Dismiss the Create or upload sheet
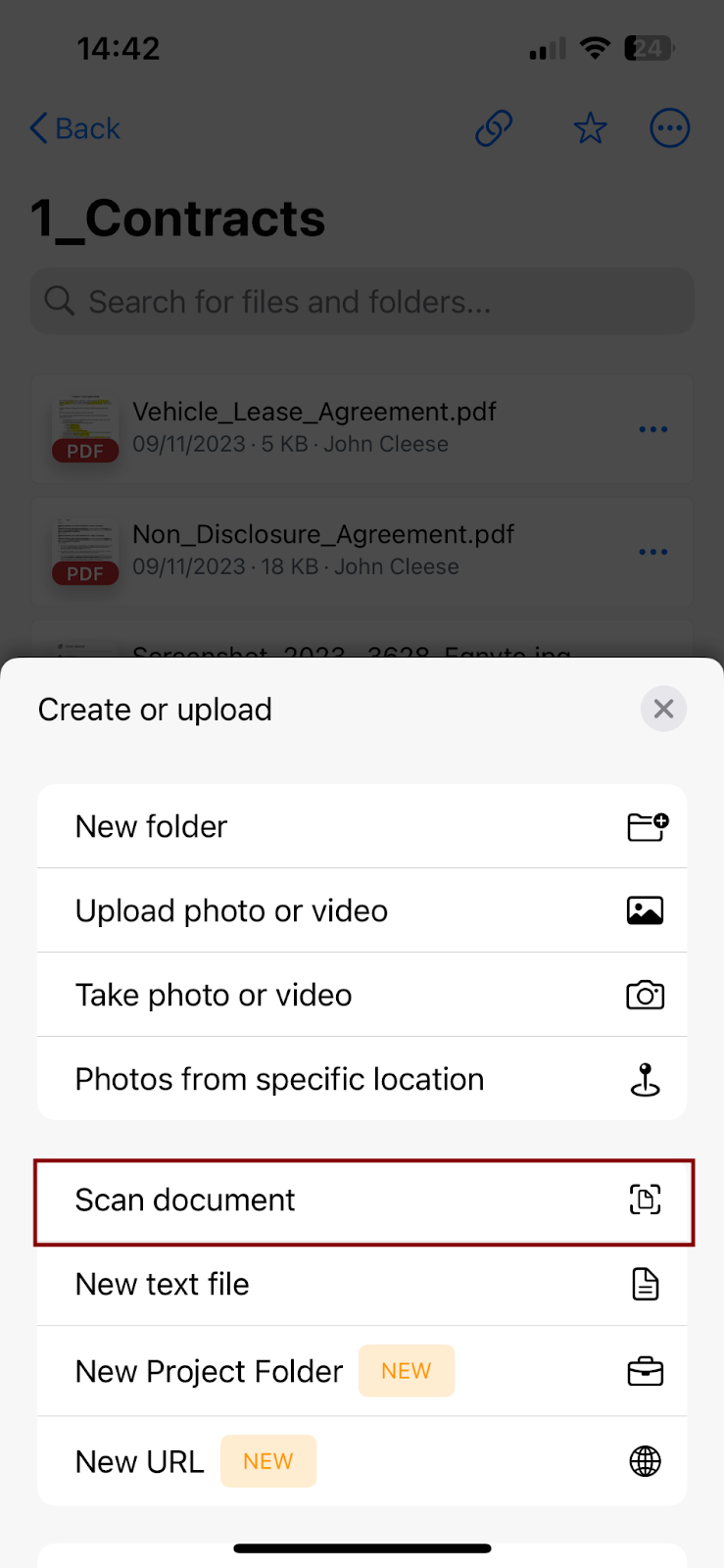This screenshot has height=1568, width=724. click(x=663, y=709)
